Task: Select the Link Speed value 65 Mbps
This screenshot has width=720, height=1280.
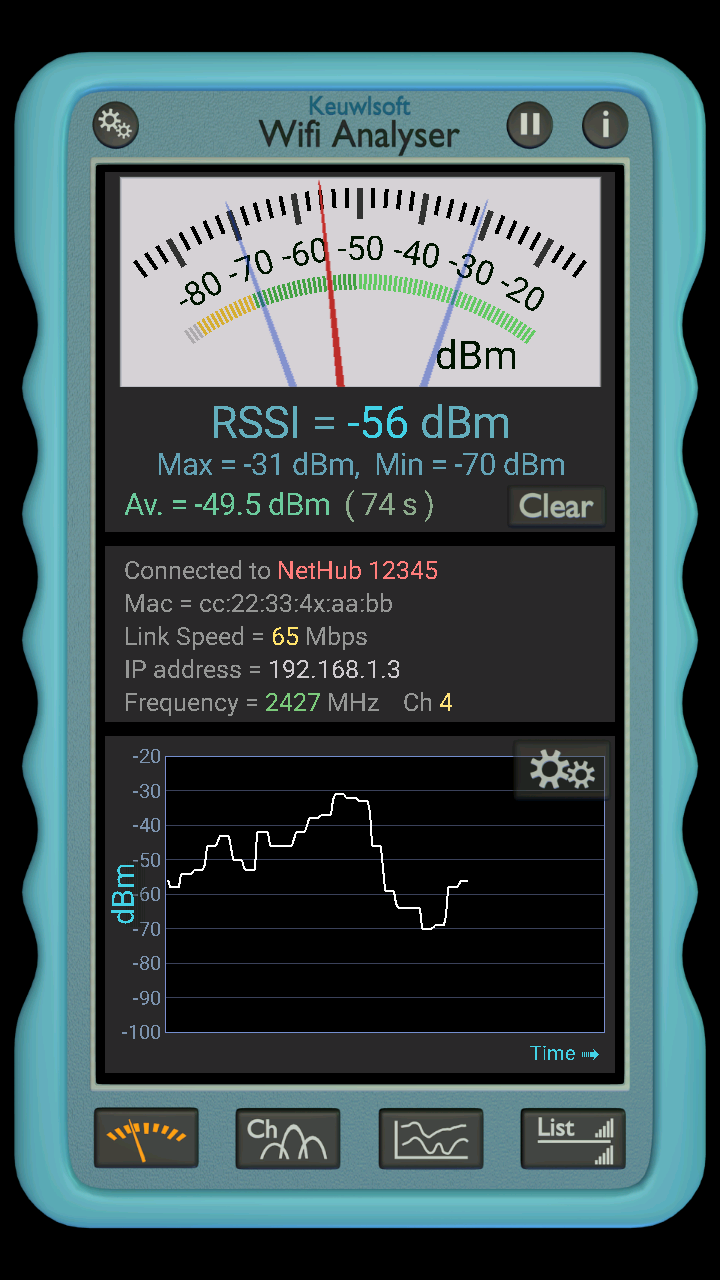Action: (x=283, y=636)
